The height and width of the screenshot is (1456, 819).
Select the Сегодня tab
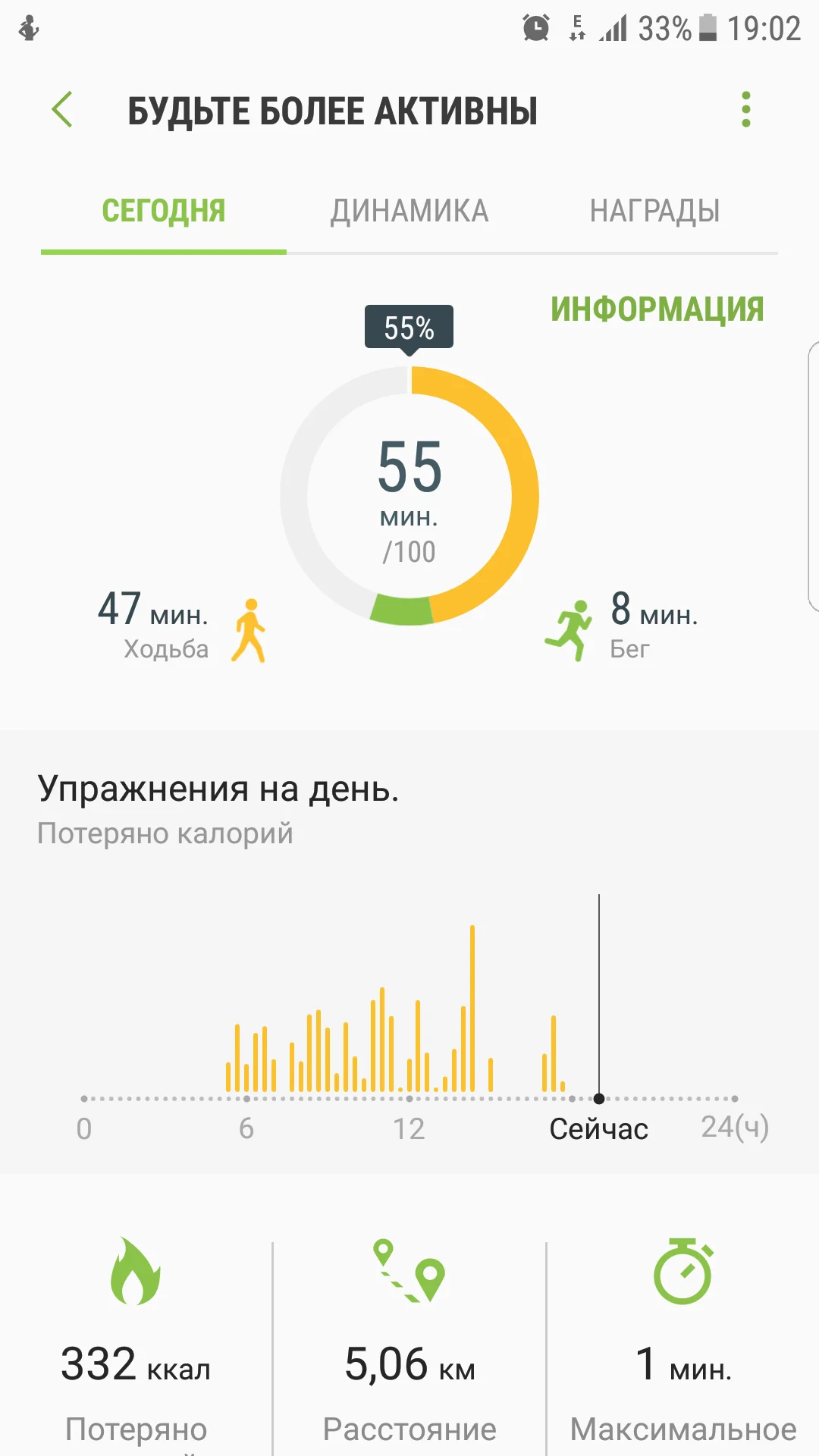(x=164, y=211)
